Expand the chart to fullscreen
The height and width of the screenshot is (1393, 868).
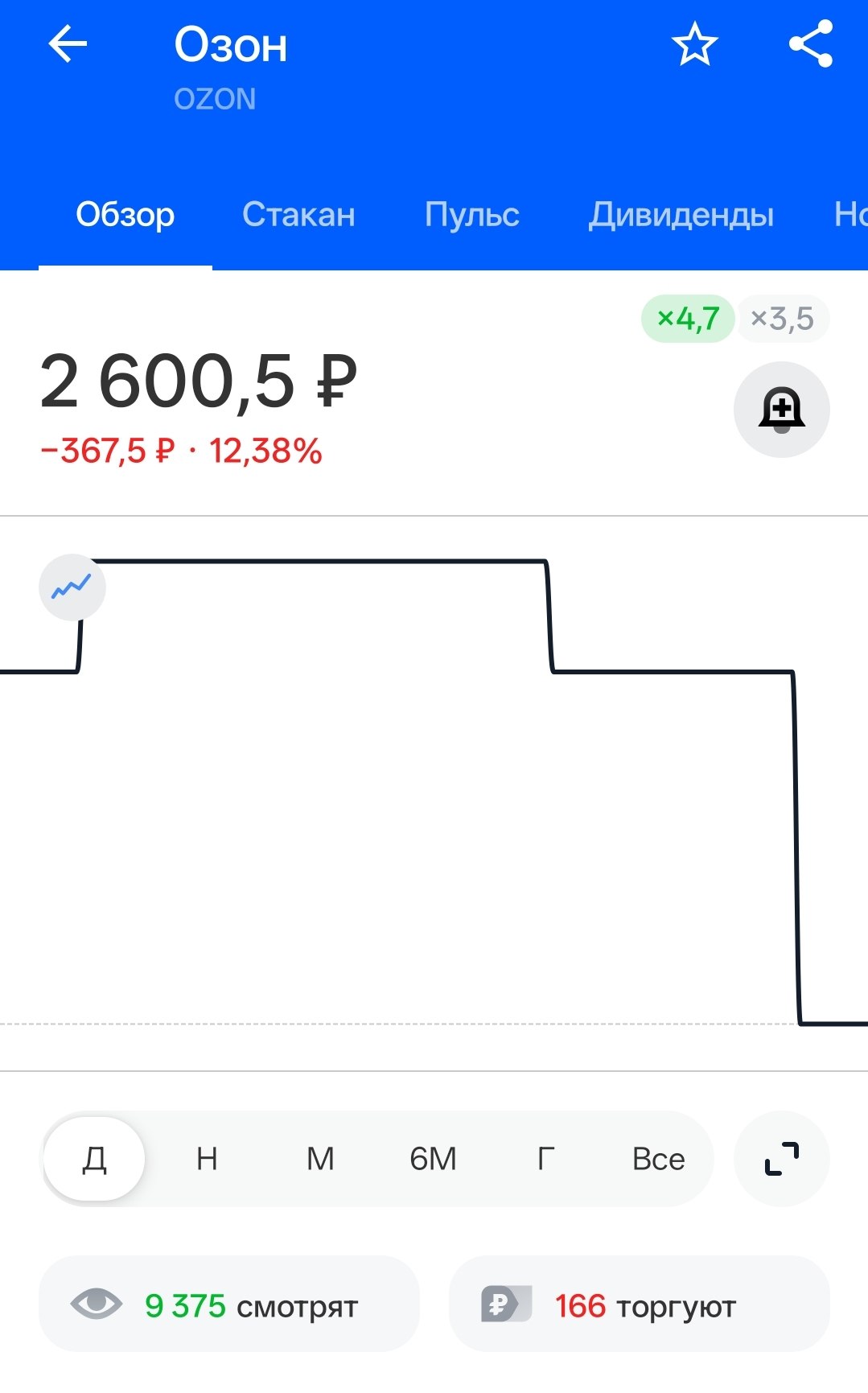(x=782, y=1159)
